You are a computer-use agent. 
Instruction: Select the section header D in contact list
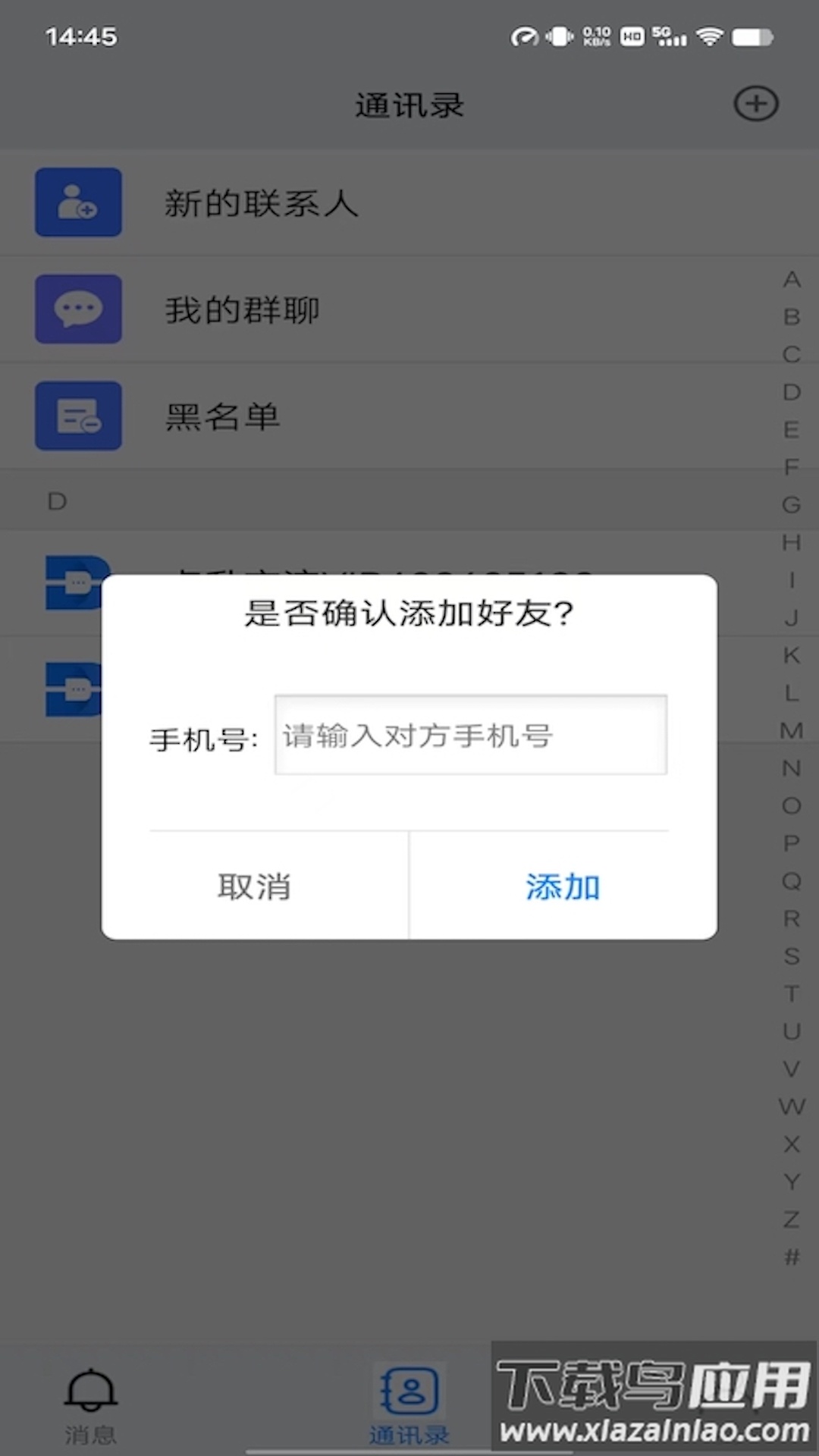coord(56,500)
